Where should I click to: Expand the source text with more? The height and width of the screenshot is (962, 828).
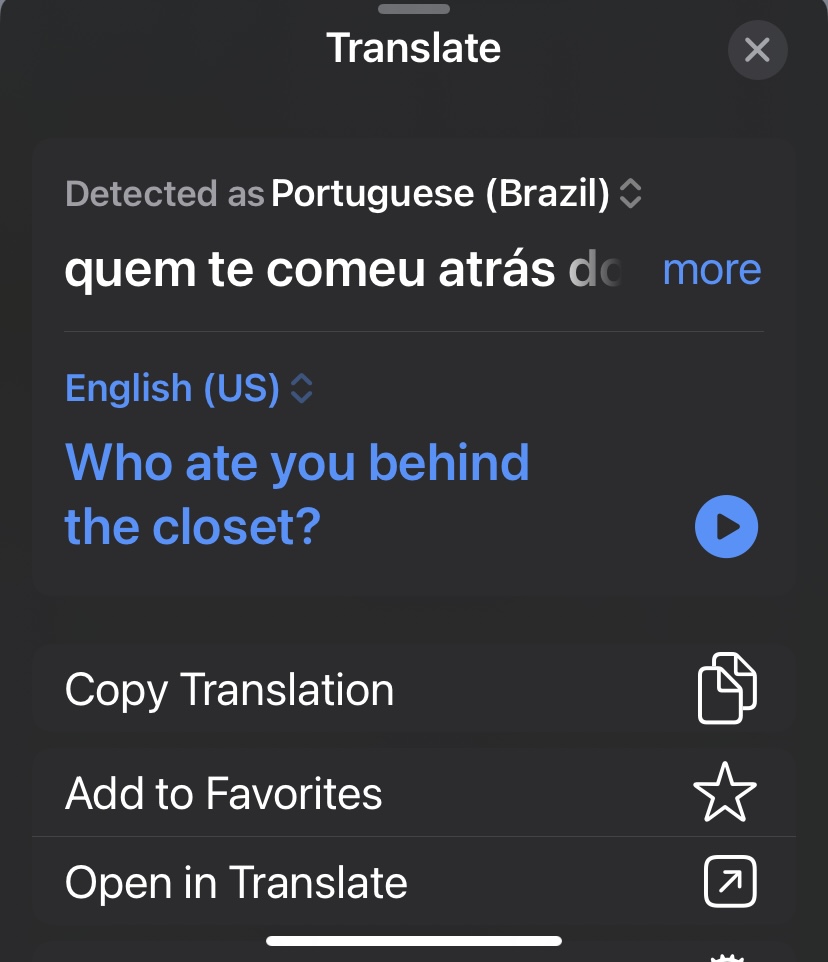click(711, 270)
